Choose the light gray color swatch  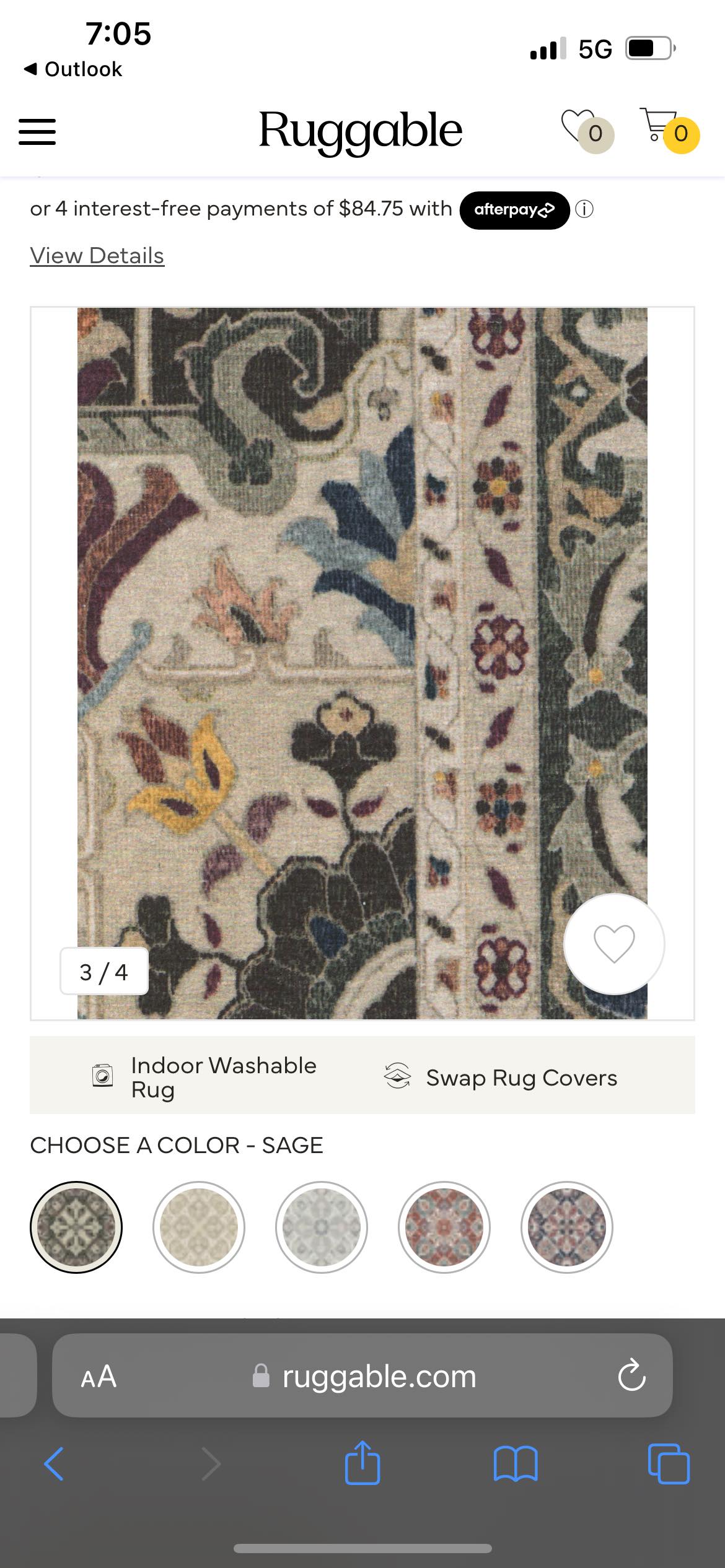coord(322,1227)
